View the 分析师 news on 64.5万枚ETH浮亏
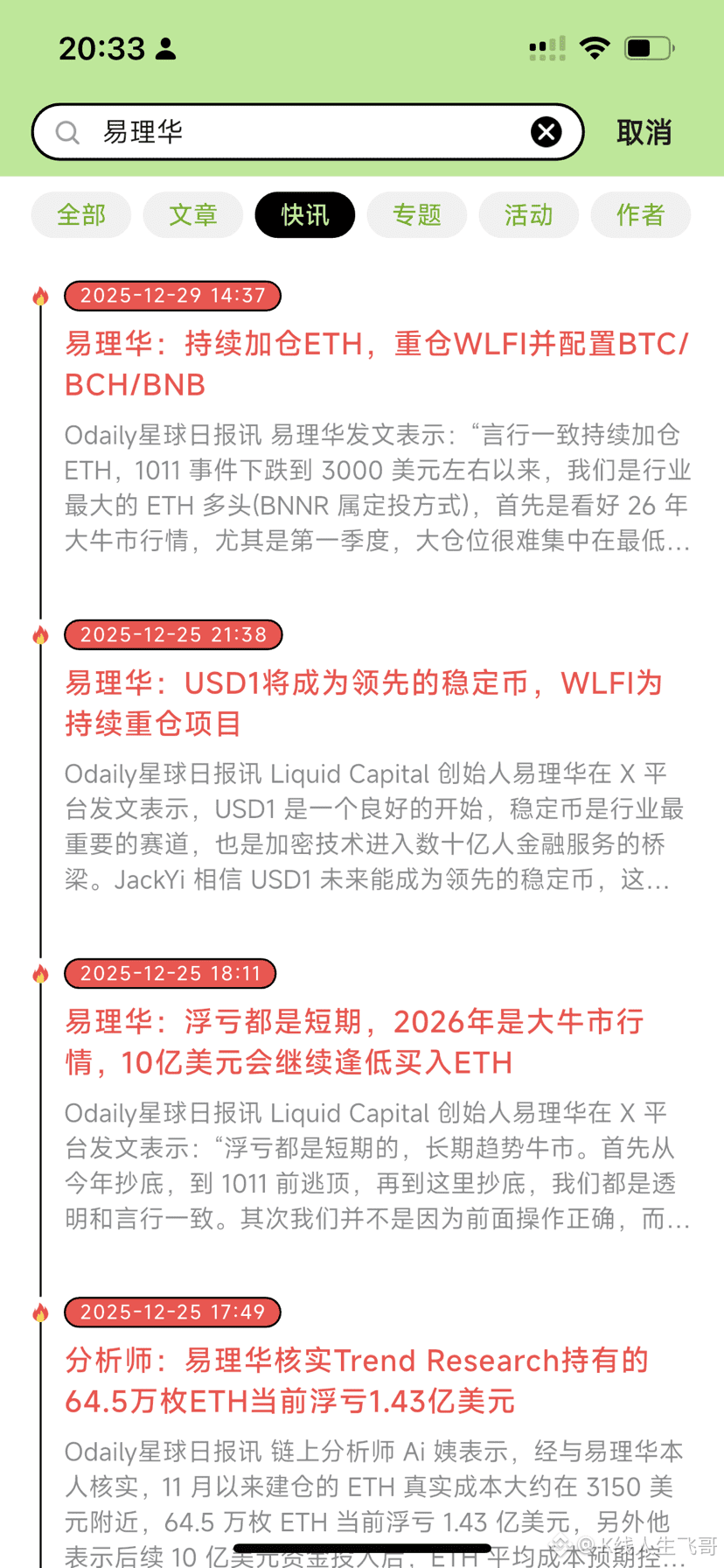 [357, 1381]
